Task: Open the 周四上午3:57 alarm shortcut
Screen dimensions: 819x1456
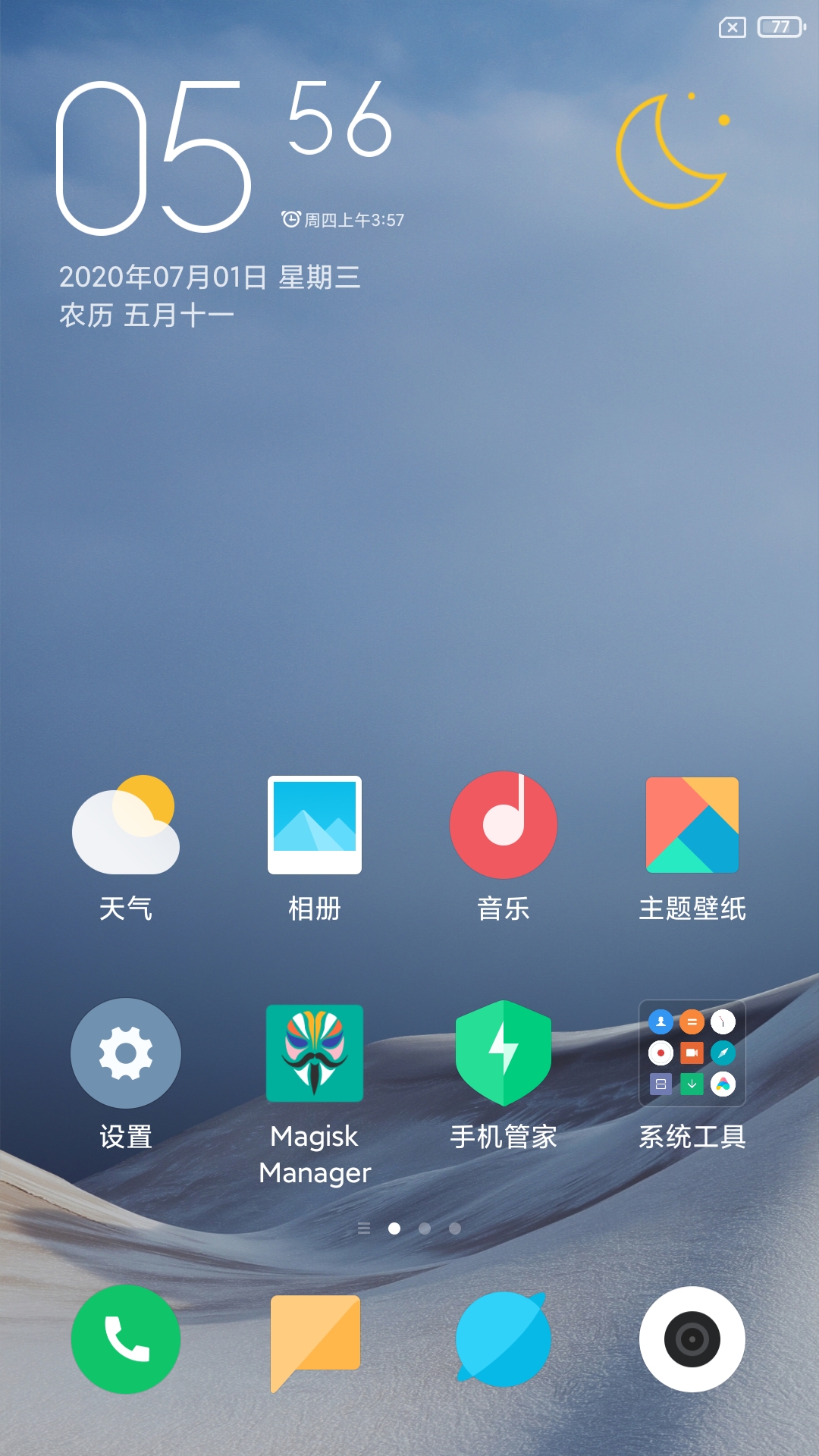Action: point(344,220)
